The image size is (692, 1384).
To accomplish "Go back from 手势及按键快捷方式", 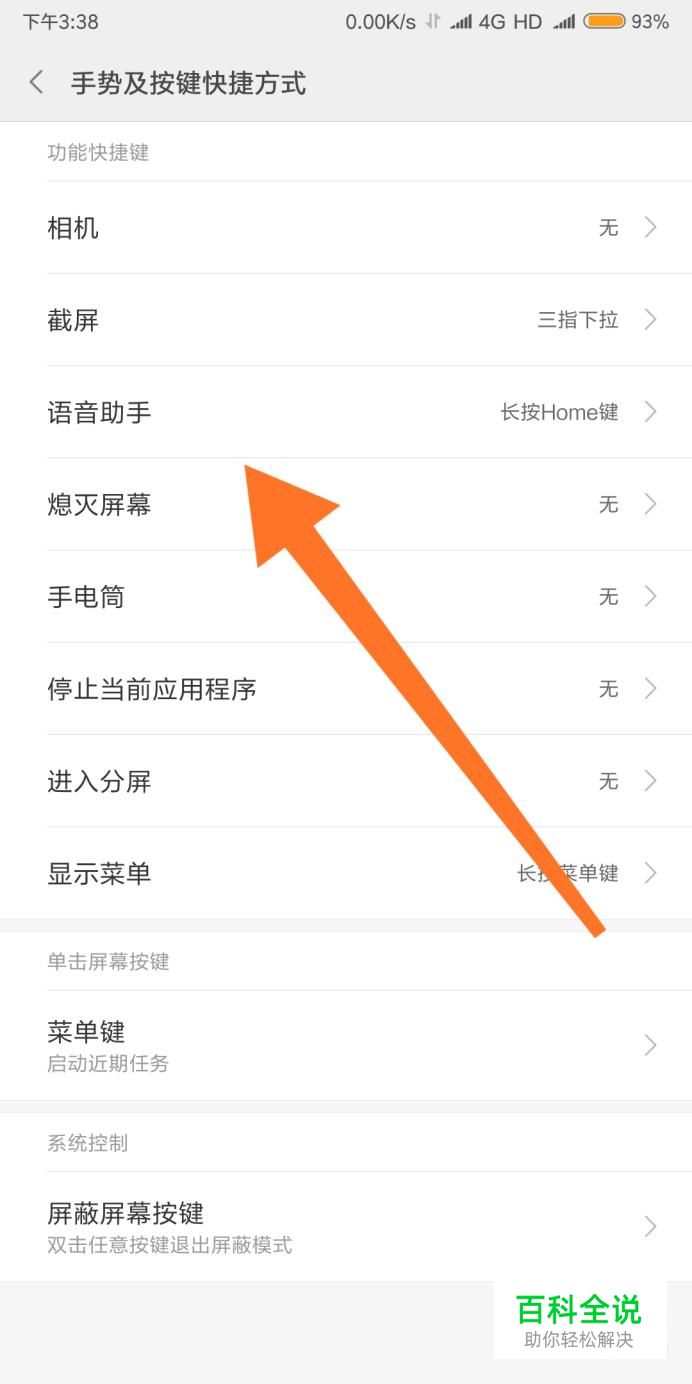I will point(37,82).
